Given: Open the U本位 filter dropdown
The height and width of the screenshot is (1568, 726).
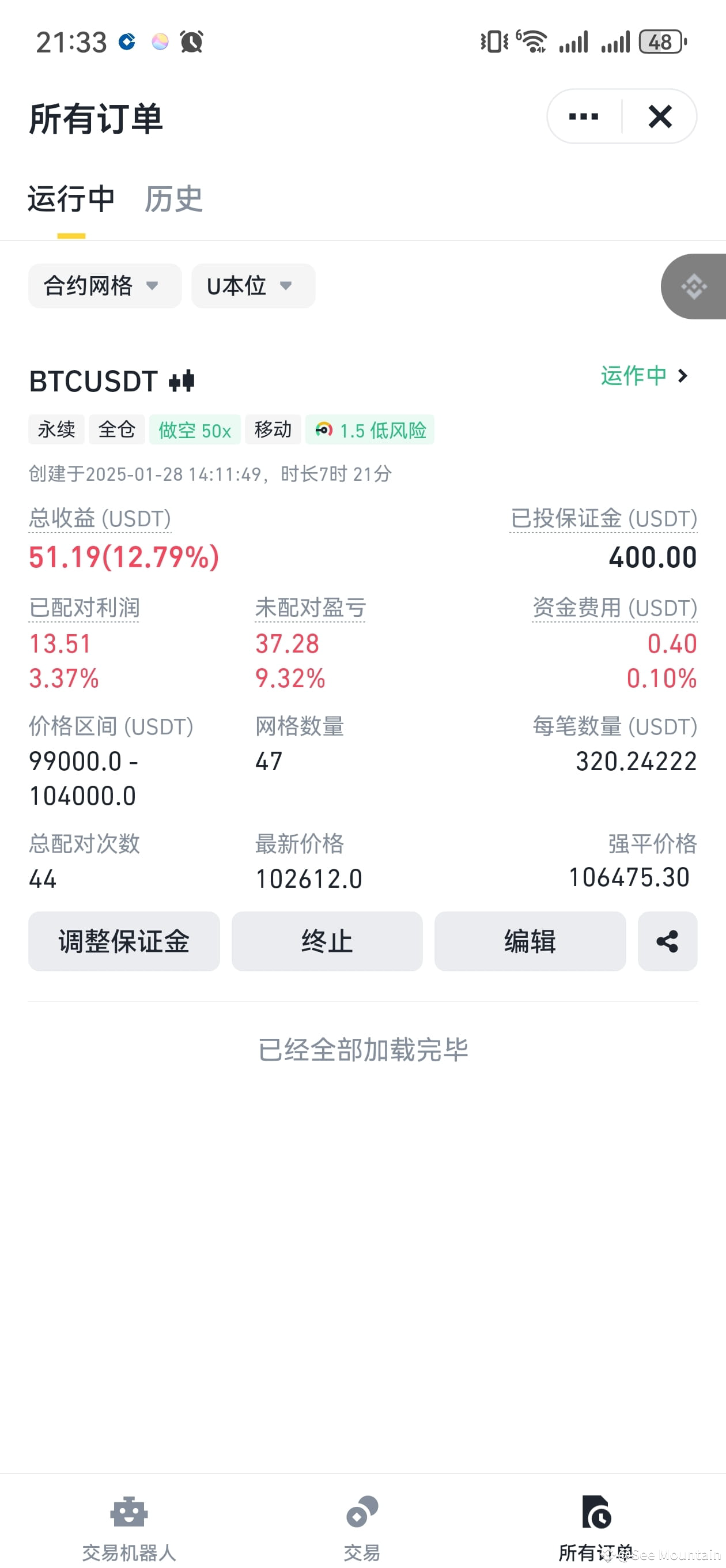Looking at the screenshot, I should pyautogui.click(x=252, y=286).
